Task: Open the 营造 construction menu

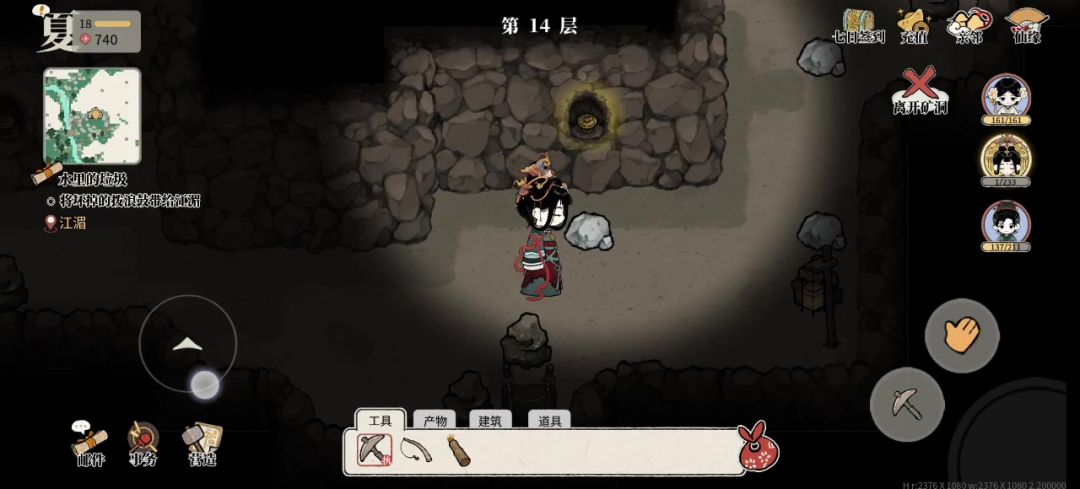Action: [x=201, y=442]
